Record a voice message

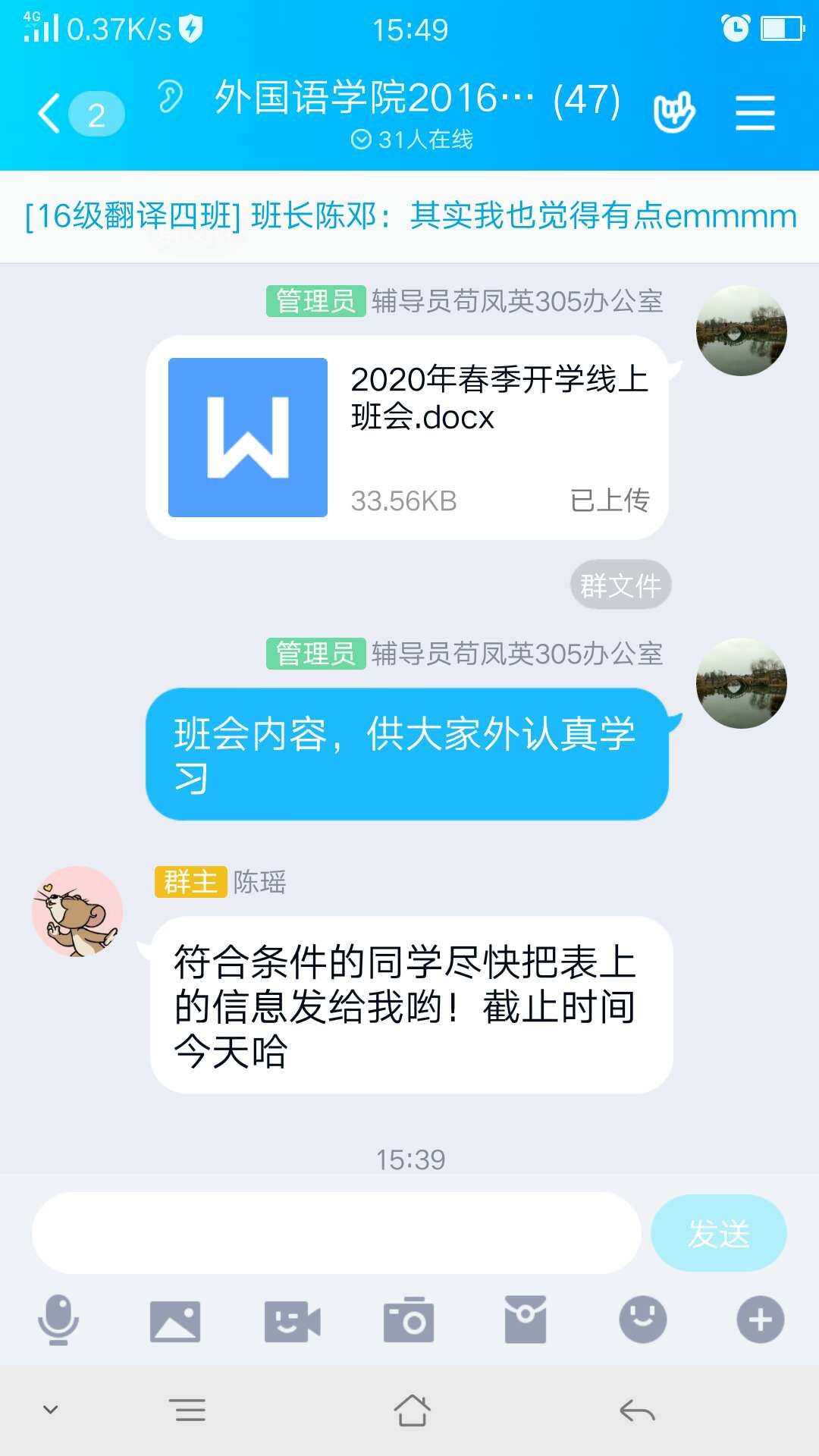pyautogui.click(x=58, y=1319)
